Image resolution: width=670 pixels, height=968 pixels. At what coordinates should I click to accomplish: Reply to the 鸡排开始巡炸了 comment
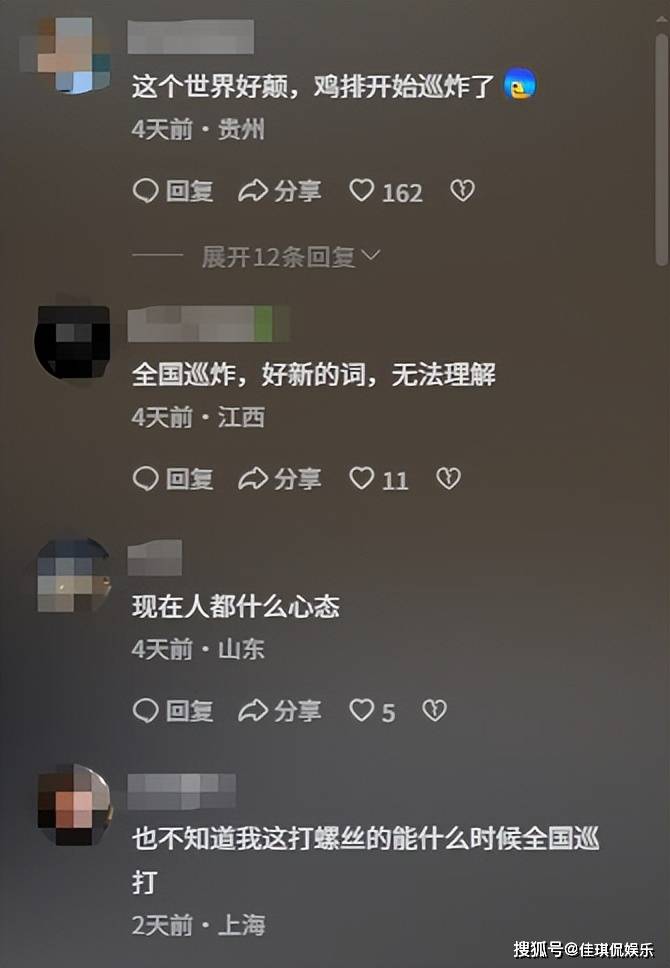(x=173, y=191)
